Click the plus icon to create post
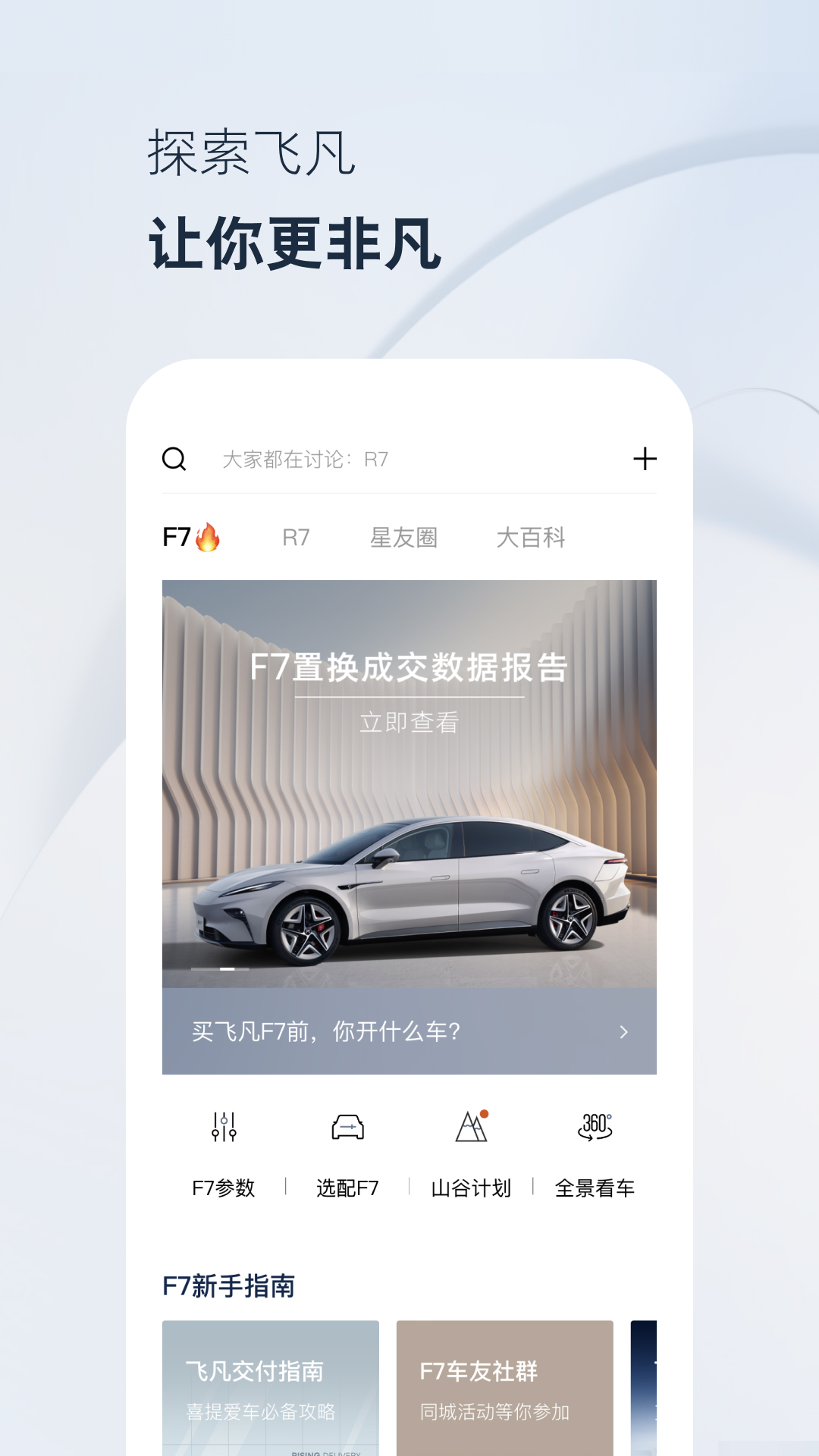This screenshot has height=1456, width=819. (645, 459)
